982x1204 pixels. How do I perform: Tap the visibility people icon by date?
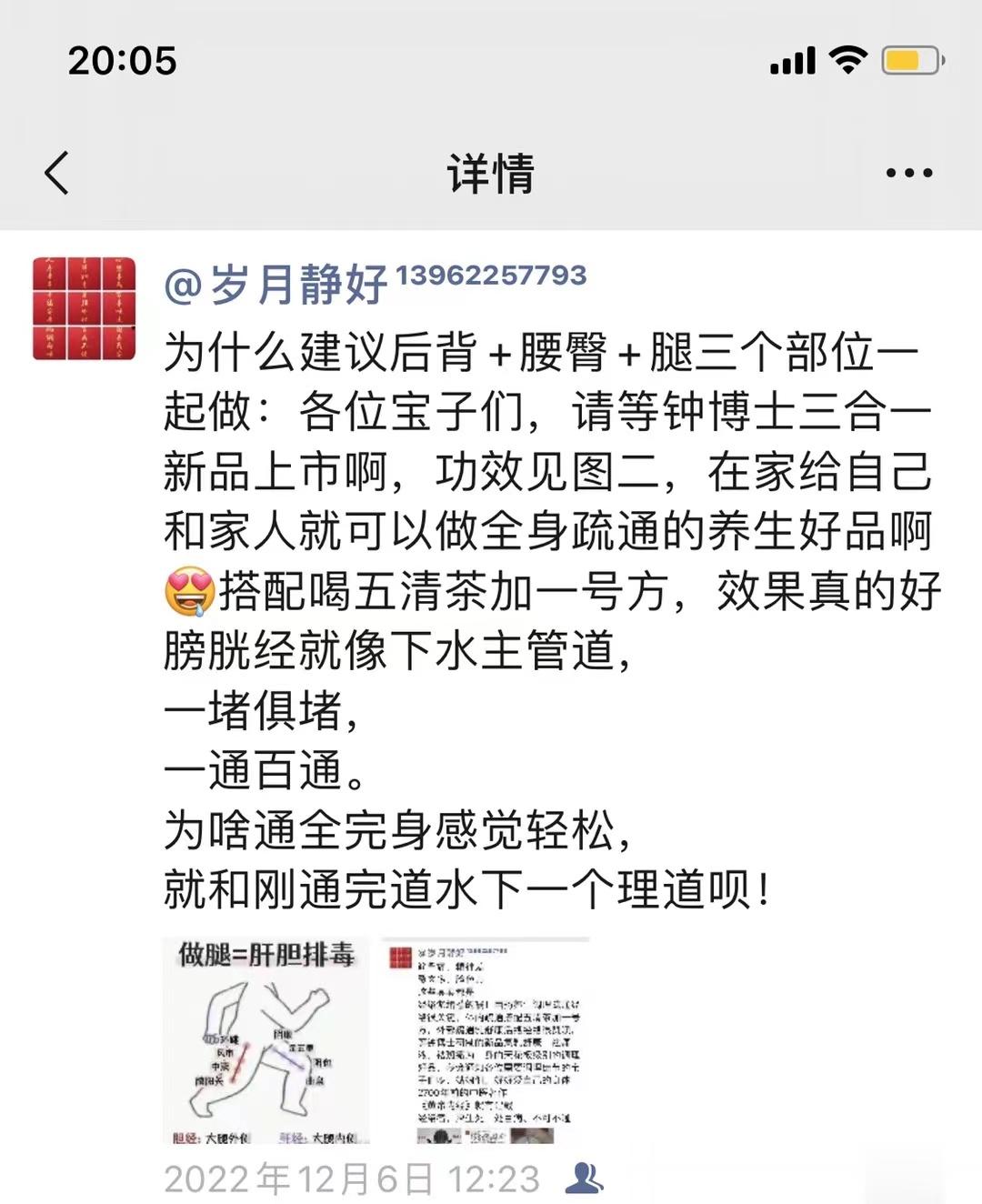pyautogui.click(x=584, y=1178)
